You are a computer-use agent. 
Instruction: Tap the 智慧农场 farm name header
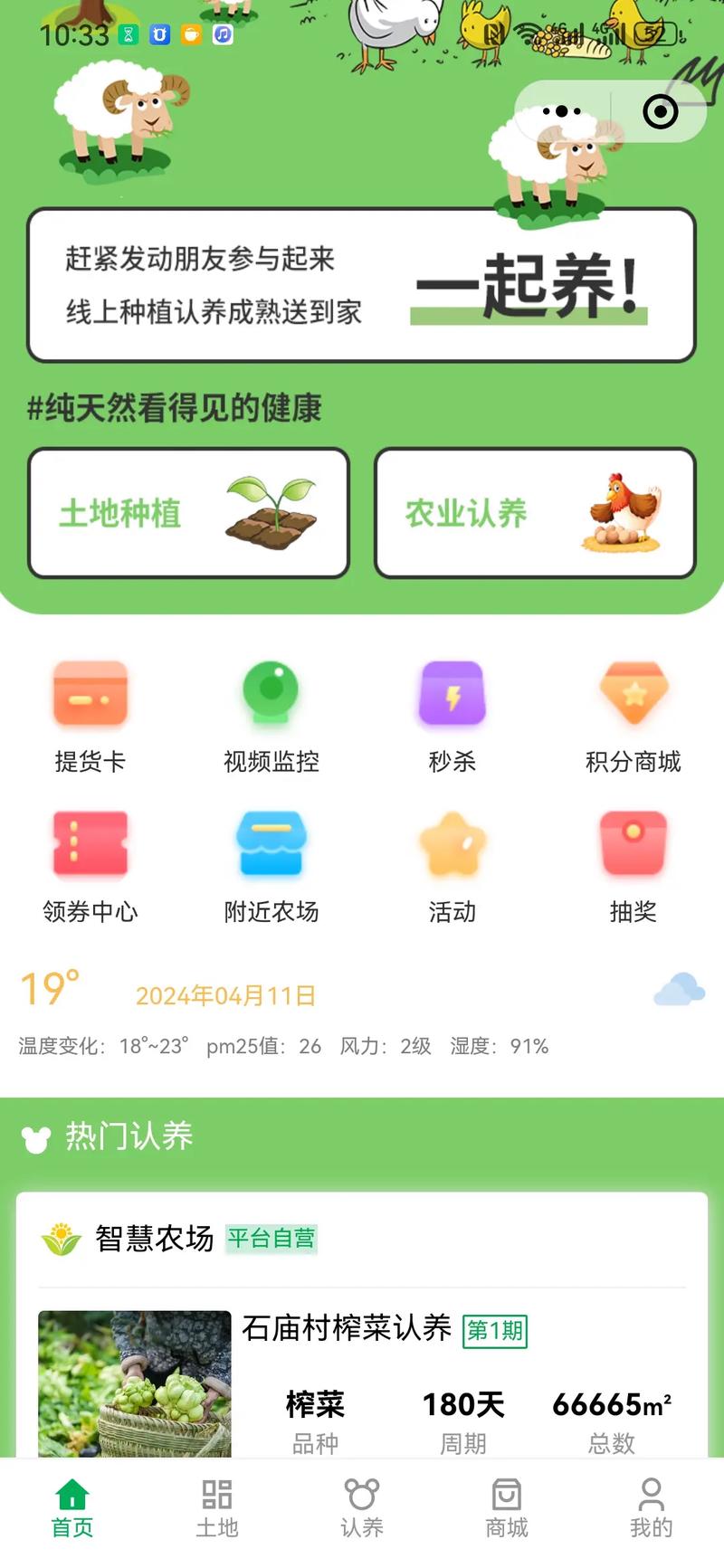tap(151, 1239)
